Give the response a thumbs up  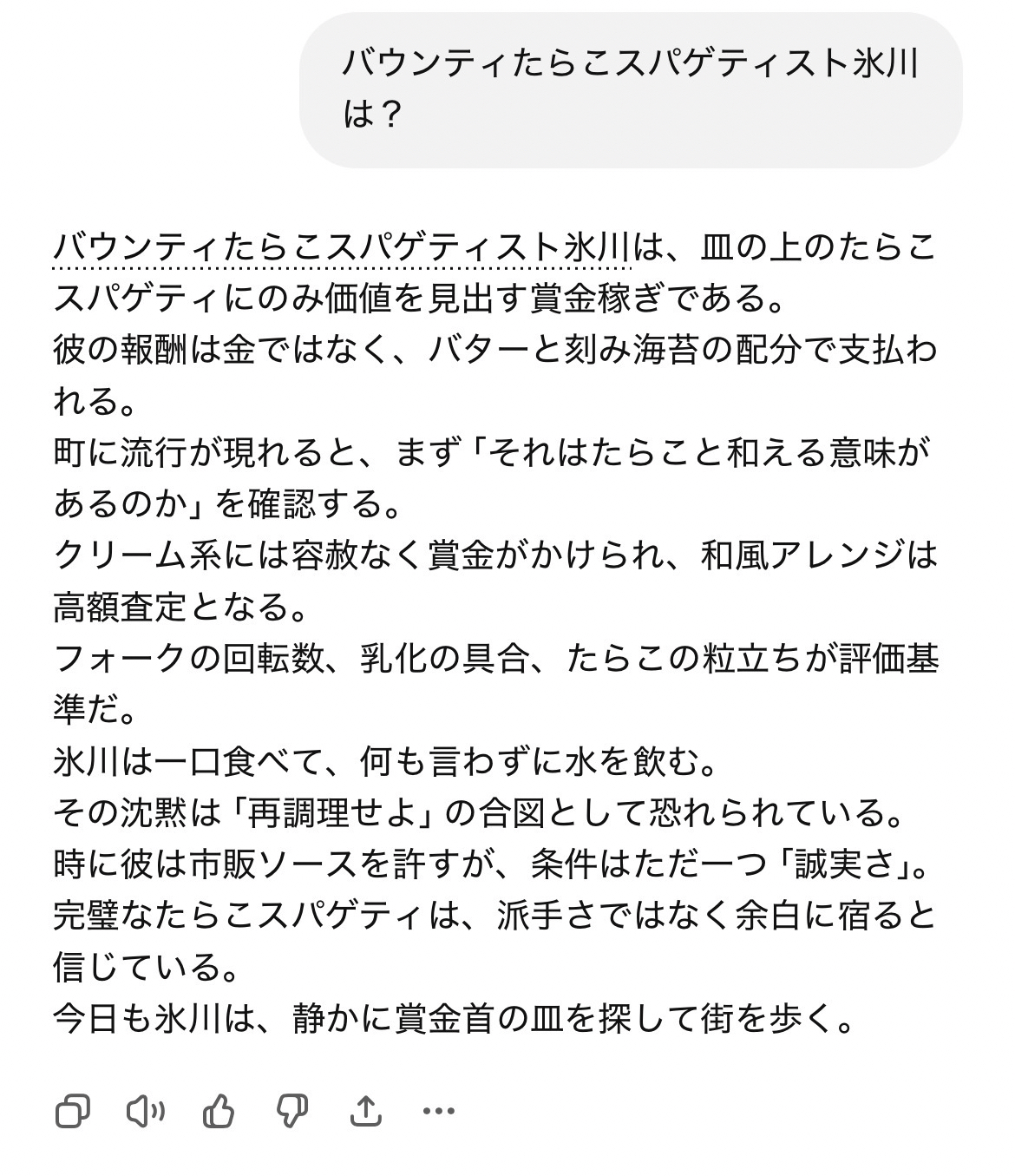pos(218,1110)
